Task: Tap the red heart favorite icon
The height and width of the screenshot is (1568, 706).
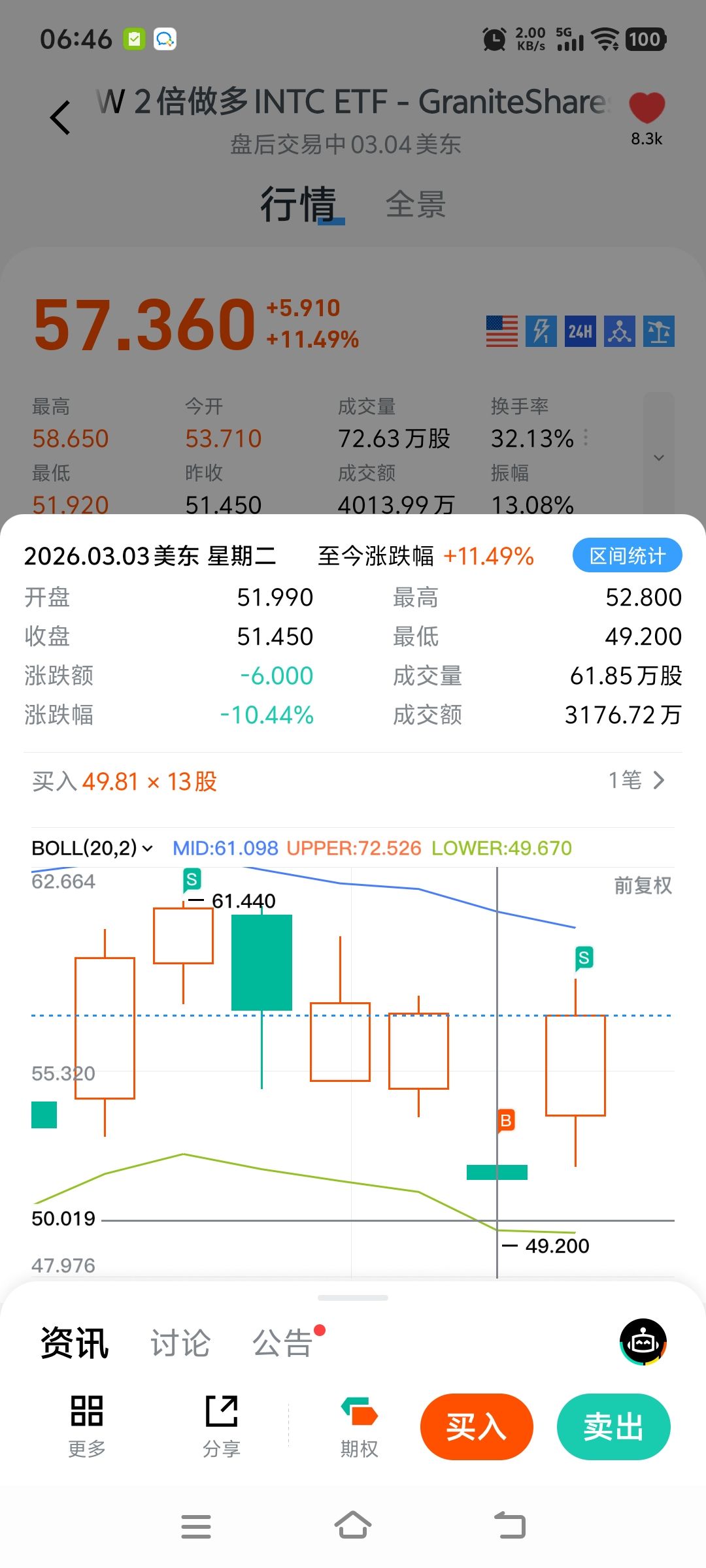Action: 647,108
